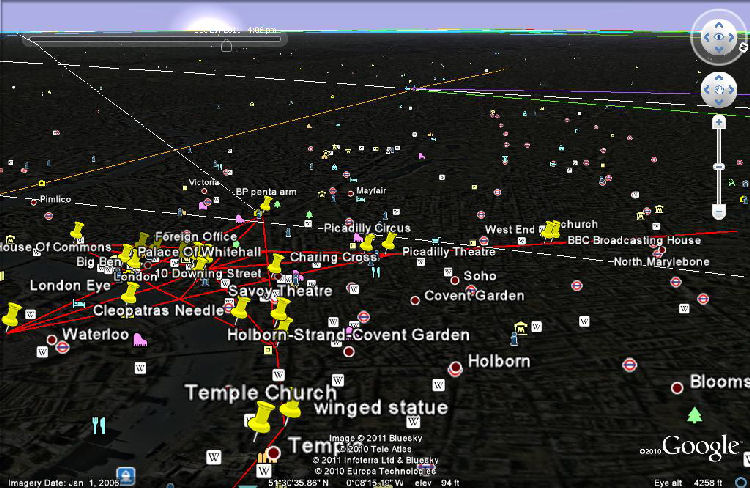Tap the time slider handle
The height and width of the screenshot is (488, 750).
(226, 44)
